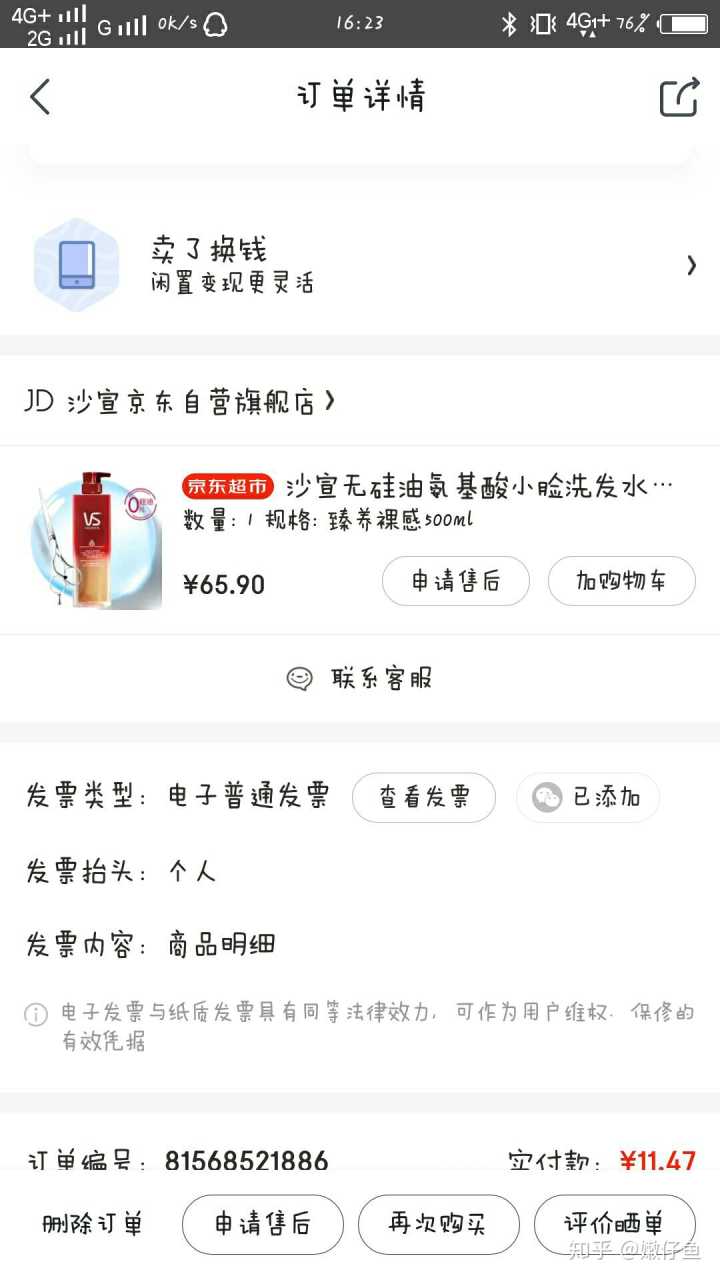Add the shampoo with 加购物车

tap(621, 581)
